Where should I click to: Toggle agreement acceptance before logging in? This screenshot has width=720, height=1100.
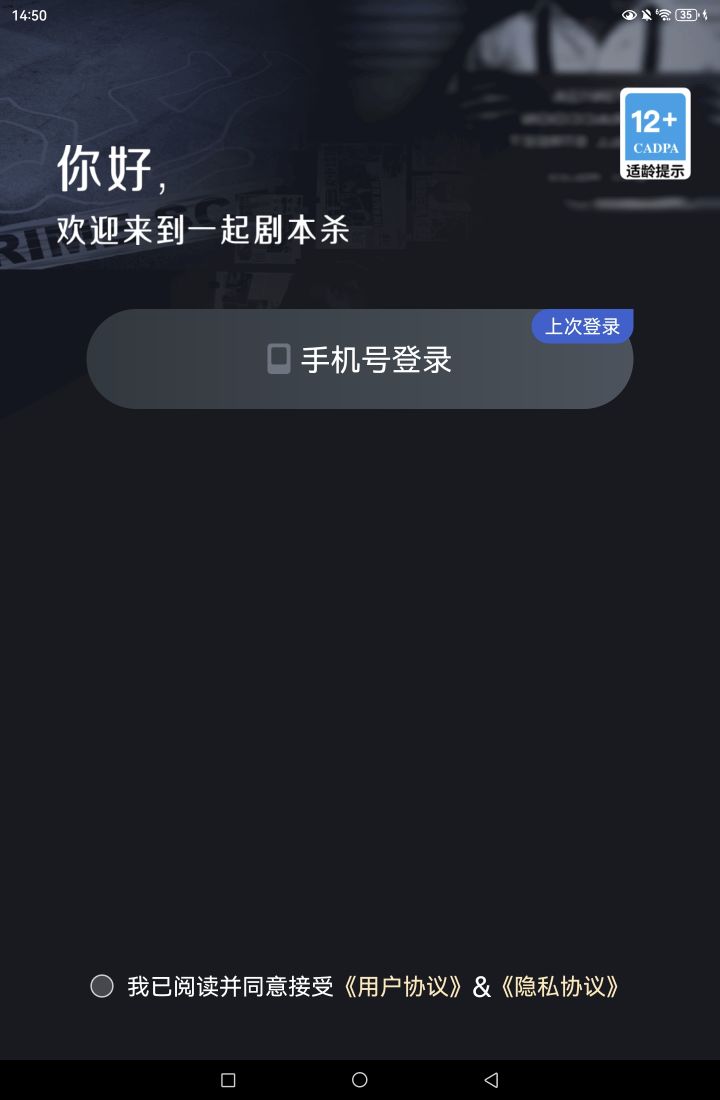(101, 986)
